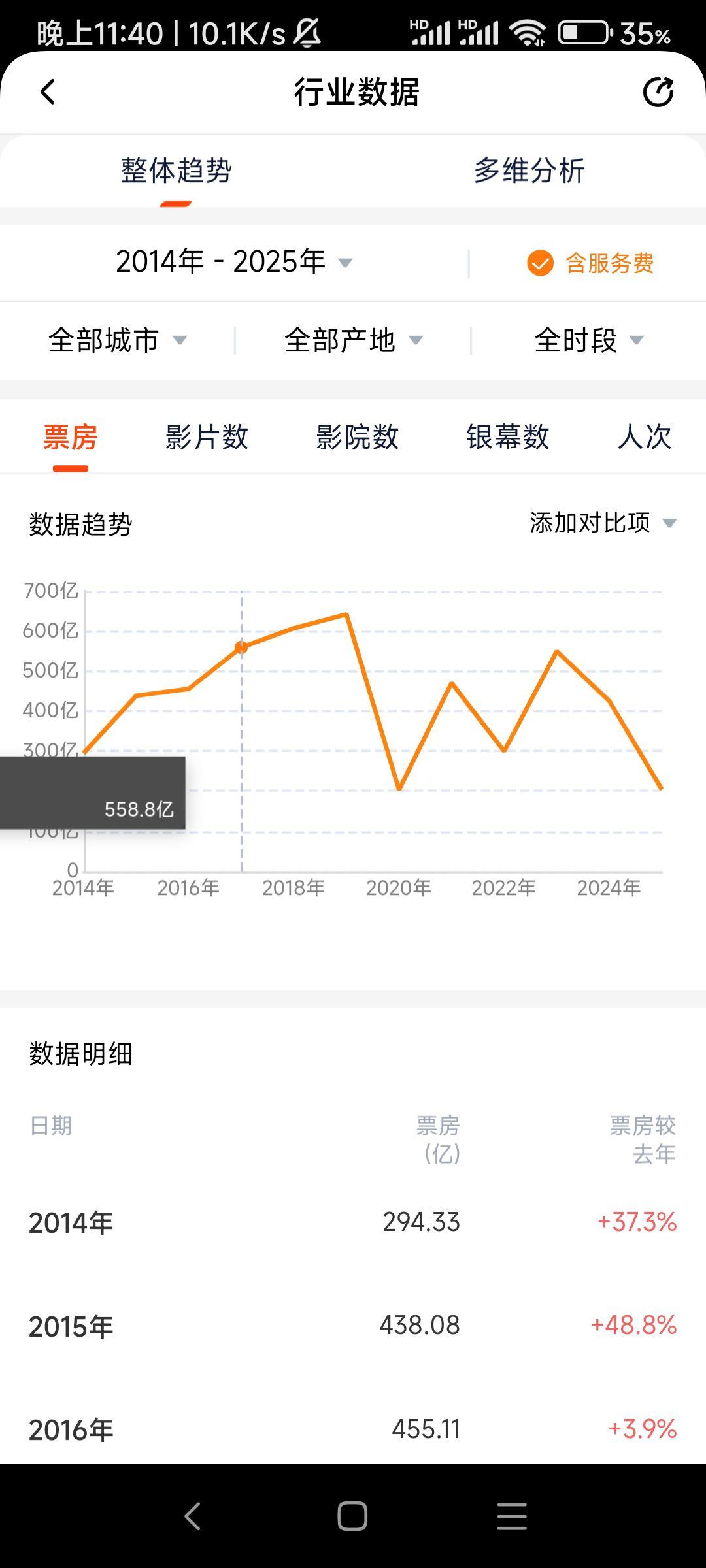Expand the 全部城市 city filter
The height and width of the screenshot is (1568, 706).
point(118,340)
